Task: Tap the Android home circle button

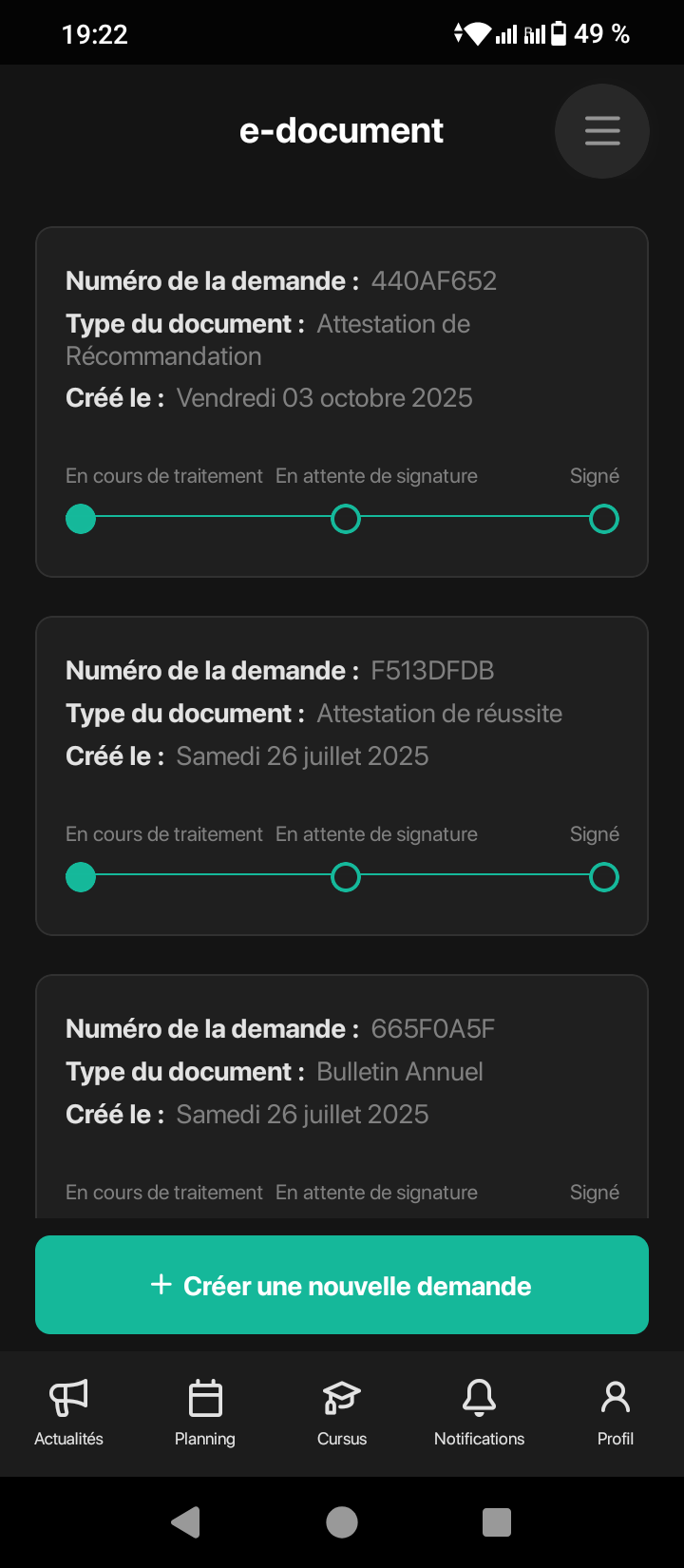Action: (x=342, y=1521)
